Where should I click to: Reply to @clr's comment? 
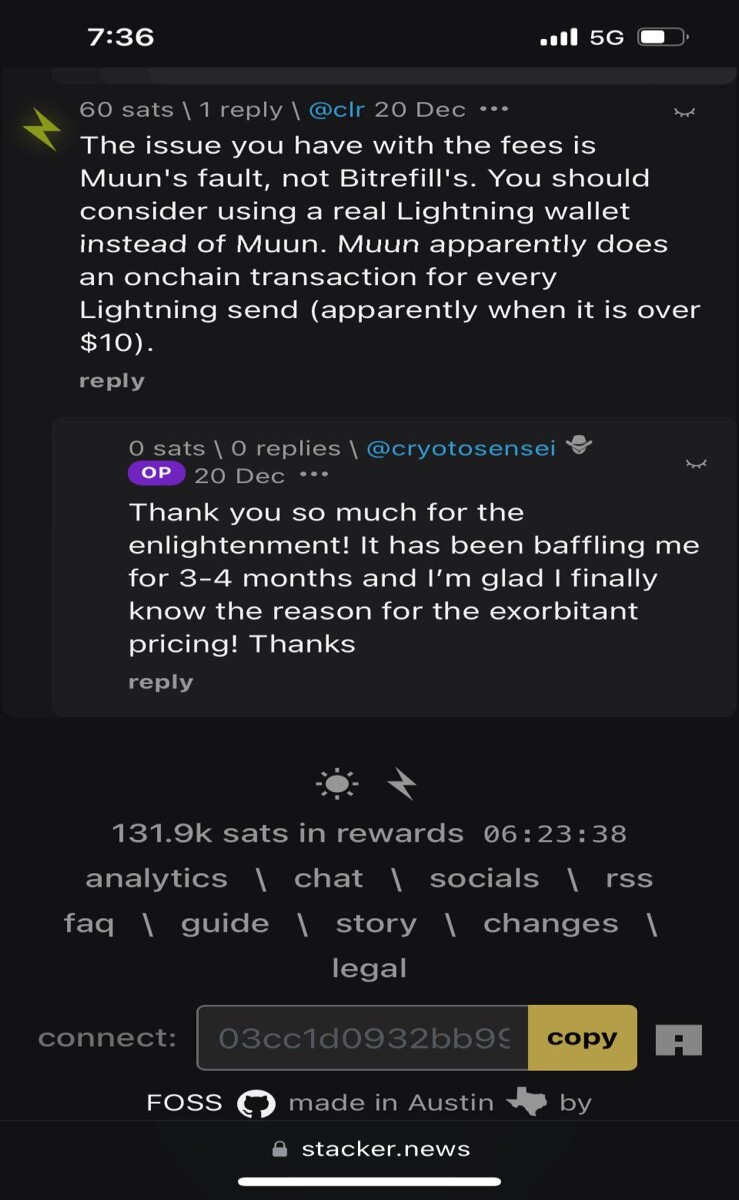pos(112,381)
